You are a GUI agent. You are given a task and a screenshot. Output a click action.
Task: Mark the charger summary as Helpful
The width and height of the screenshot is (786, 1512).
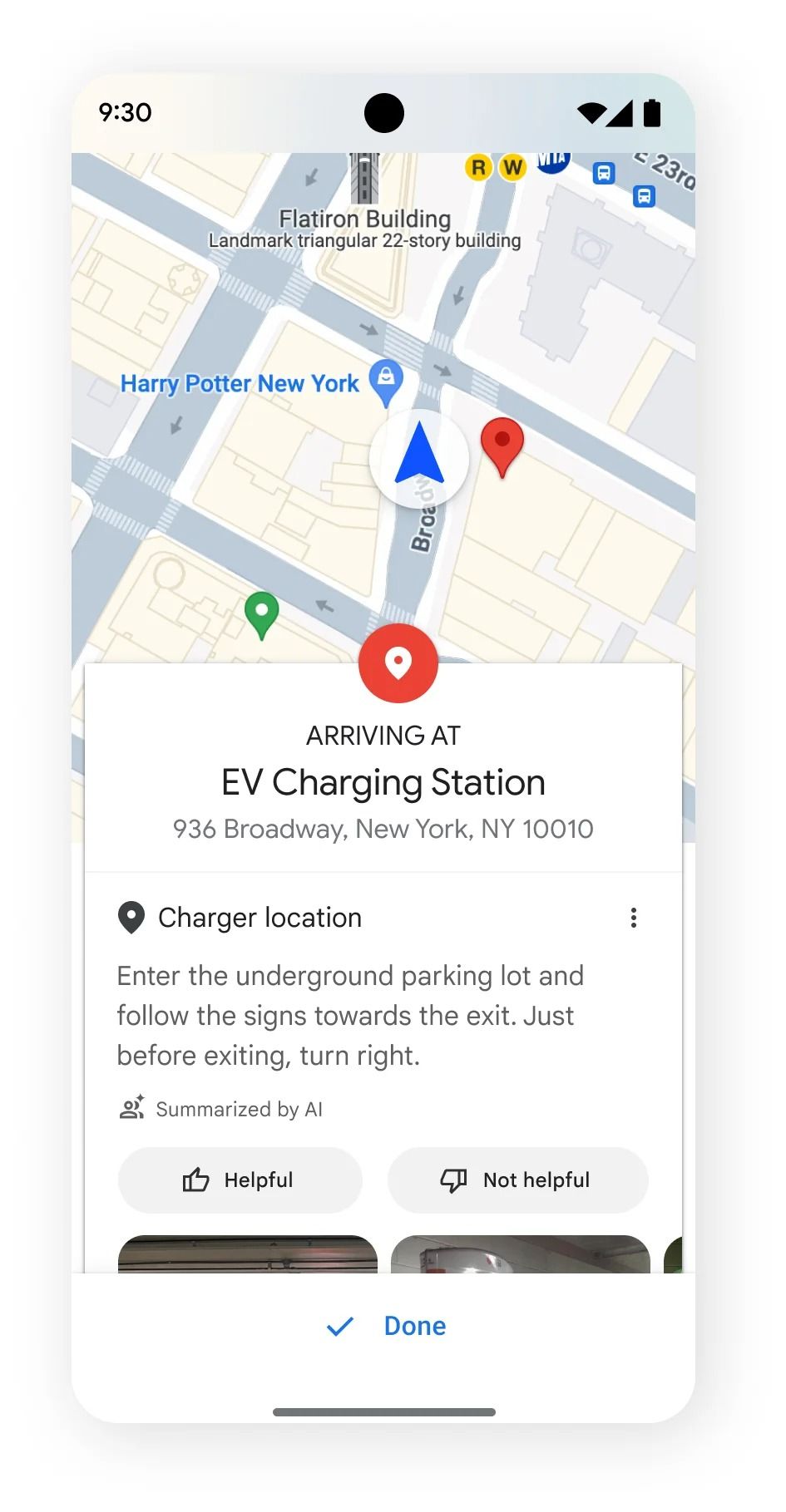pyautogui.click(x=240, y=1180)
